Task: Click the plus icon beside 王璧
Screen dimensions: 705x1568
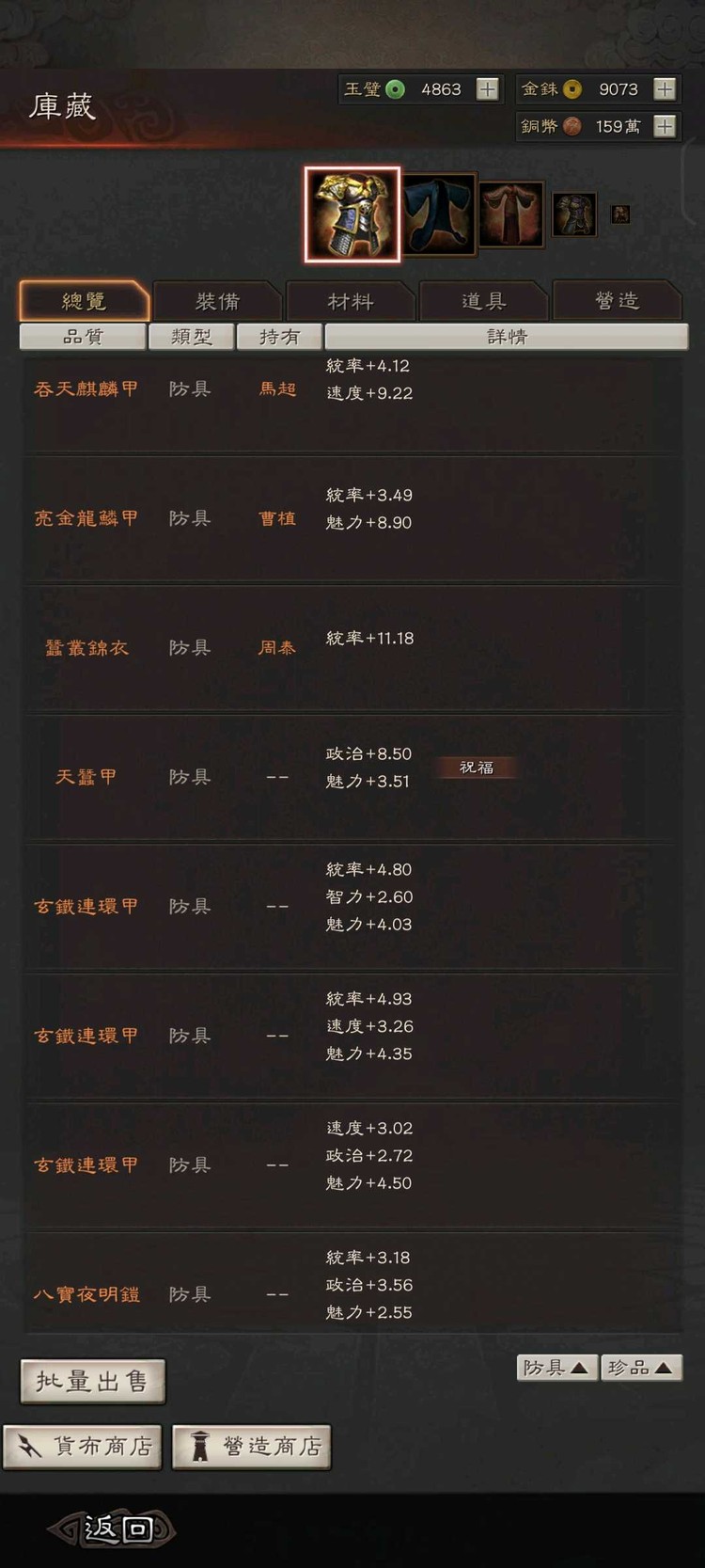Action: pyautogui.click(x=488, y=89)
